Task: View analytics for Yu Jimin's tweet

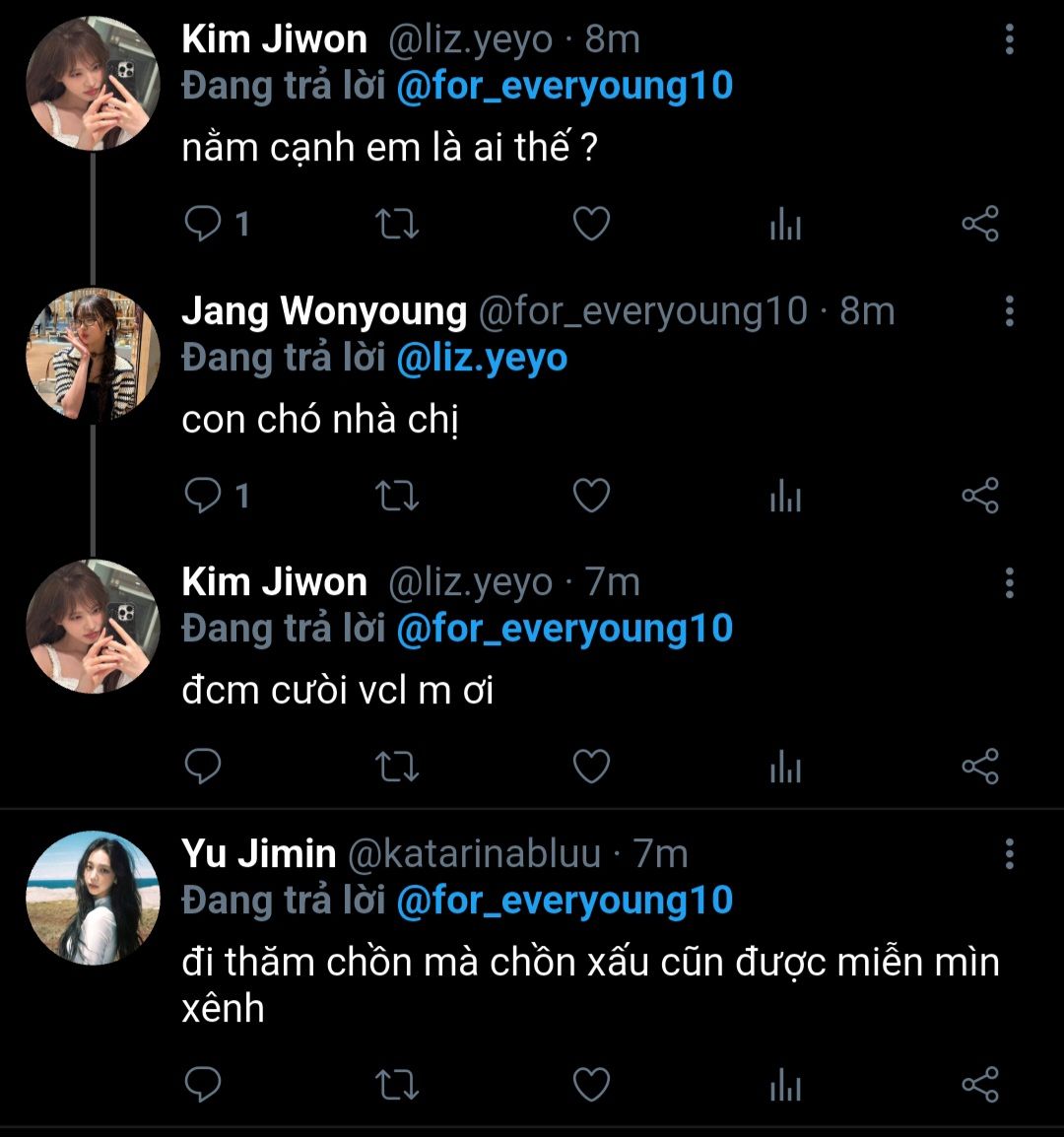Action: coord(785,1086)
